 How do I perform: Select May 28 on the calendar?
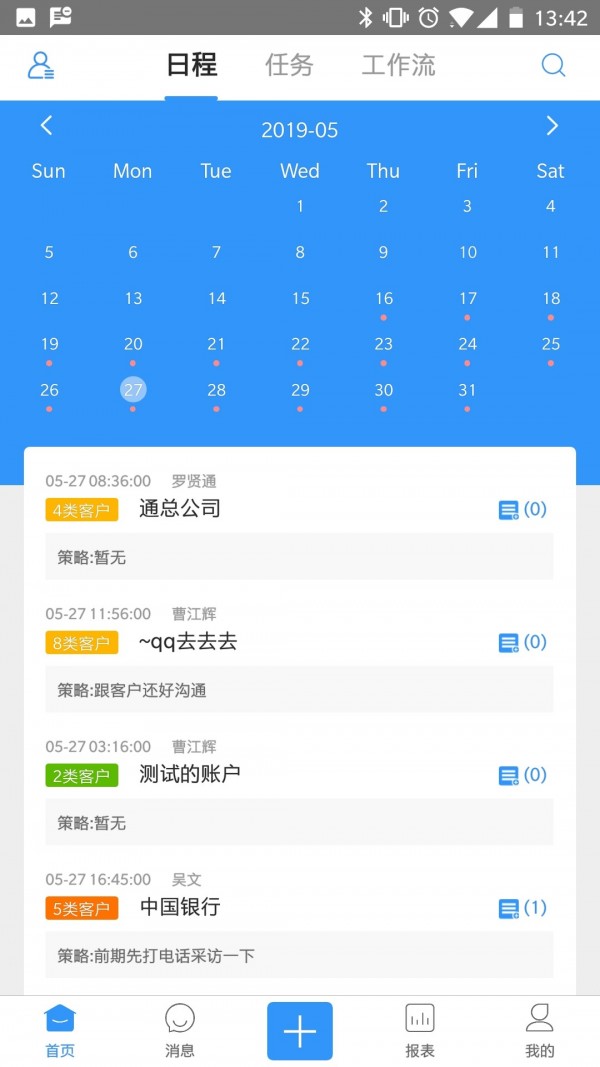216,391
